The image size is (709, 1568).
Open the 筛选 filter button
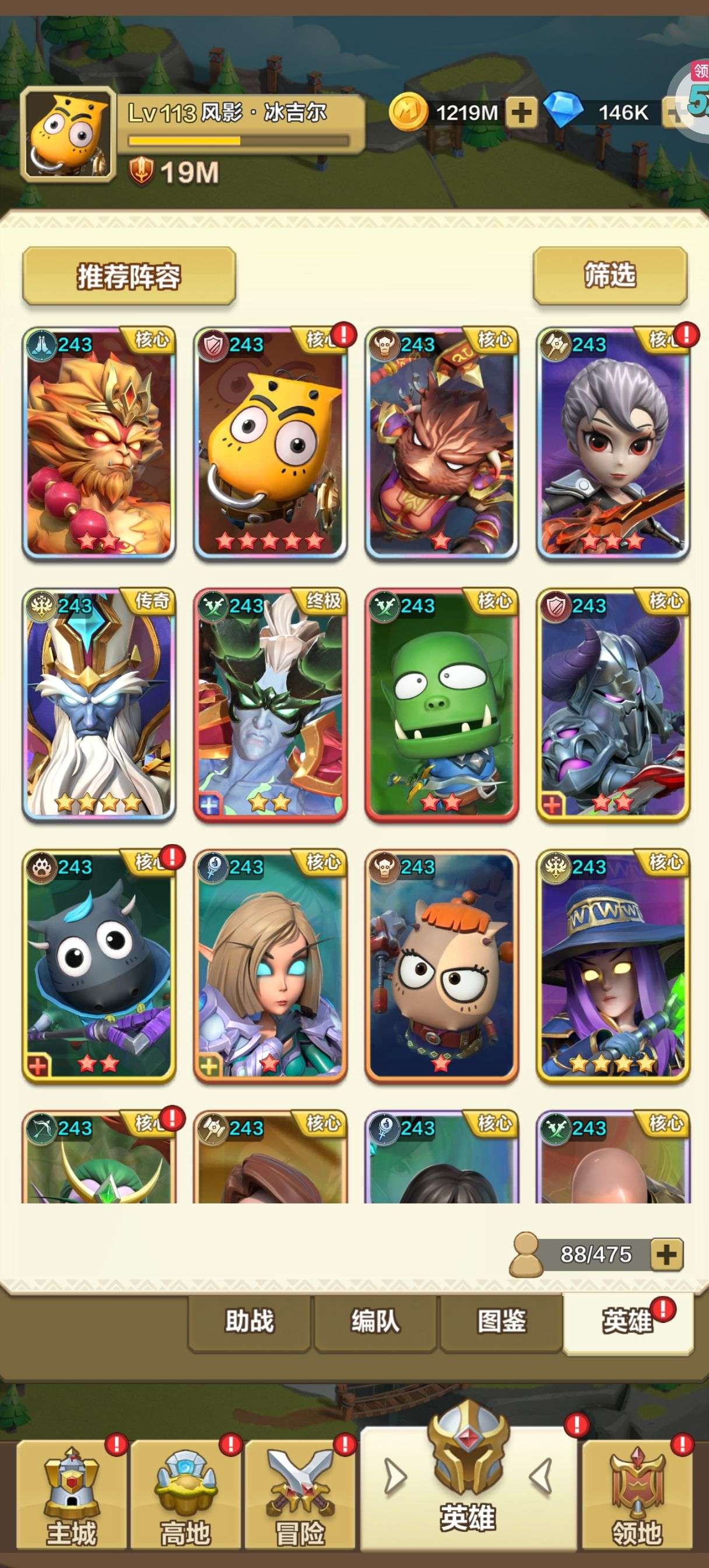point(610,275)
